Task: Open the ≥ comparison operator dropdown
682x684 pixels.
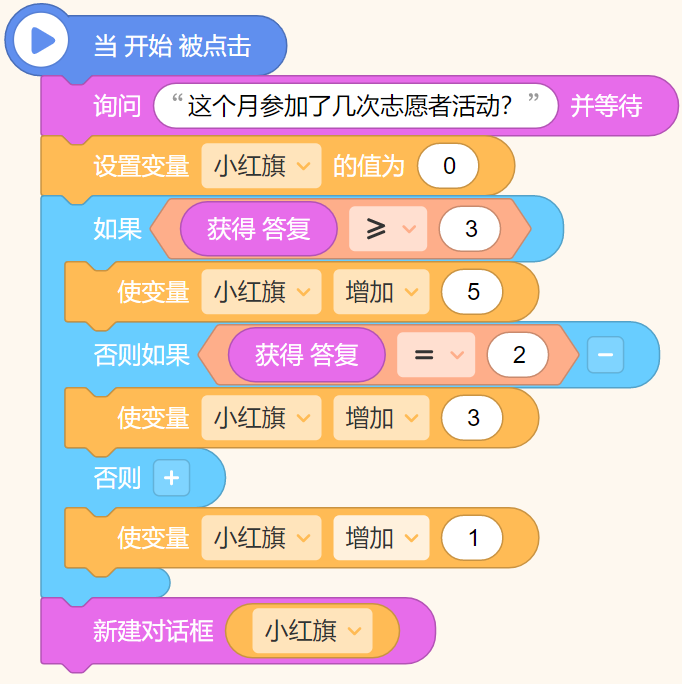Action: click(x=388, y=229)
